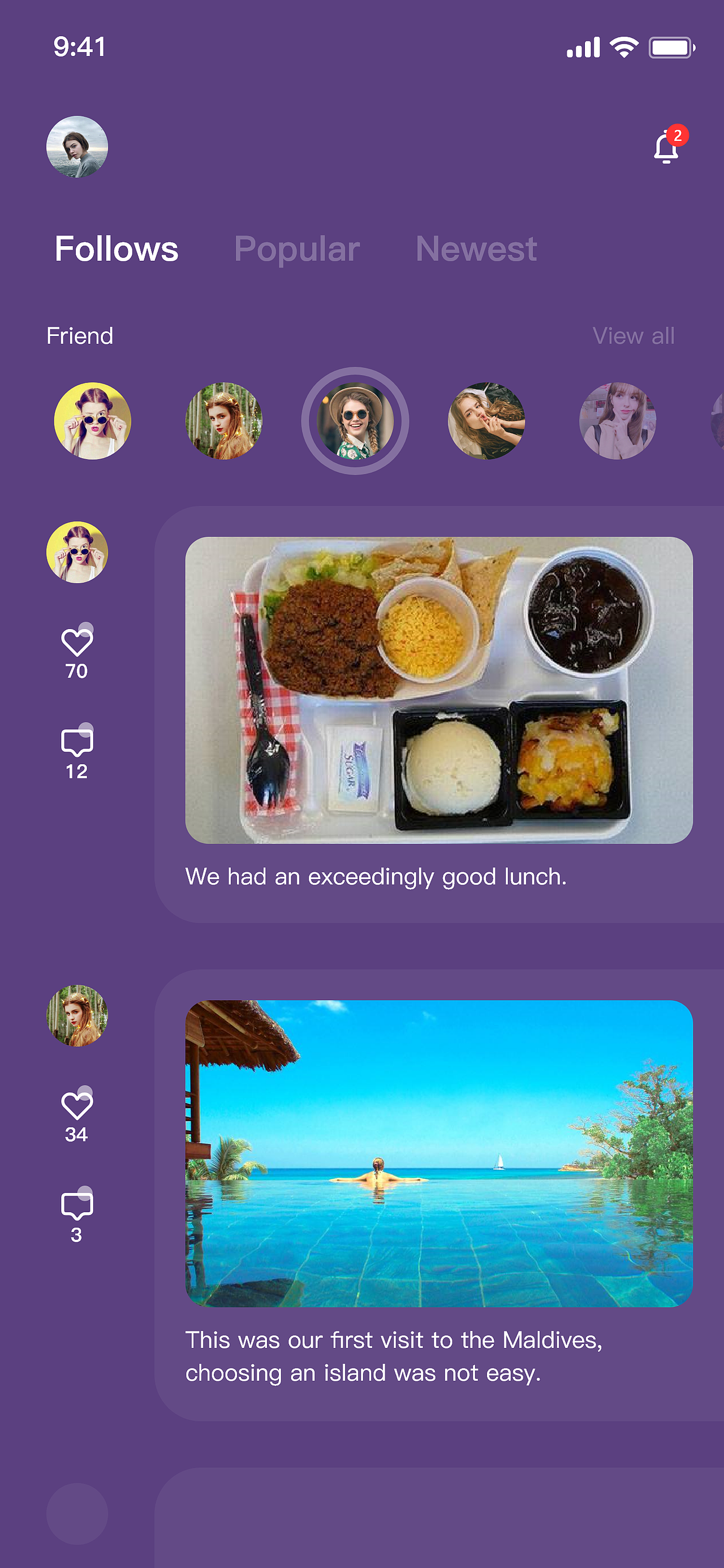Viewport: 724px width, 1568px height.
Task: Like the lunch post
Action: 77,643
